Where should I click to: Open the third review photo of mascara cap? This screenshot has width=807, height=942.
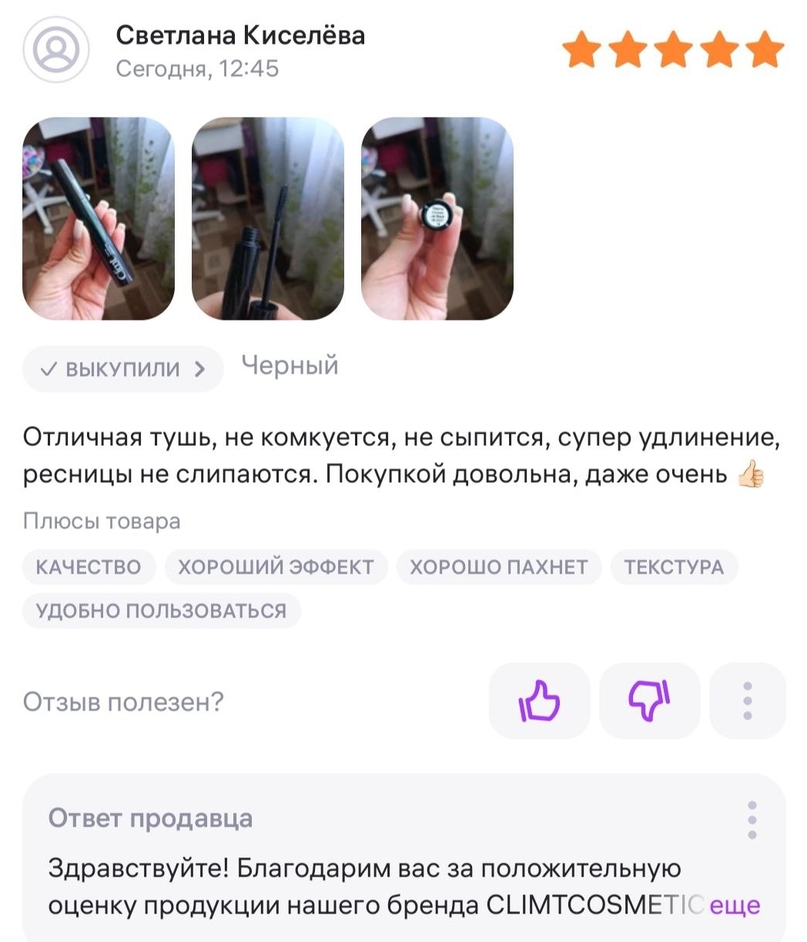coord(437,219)
